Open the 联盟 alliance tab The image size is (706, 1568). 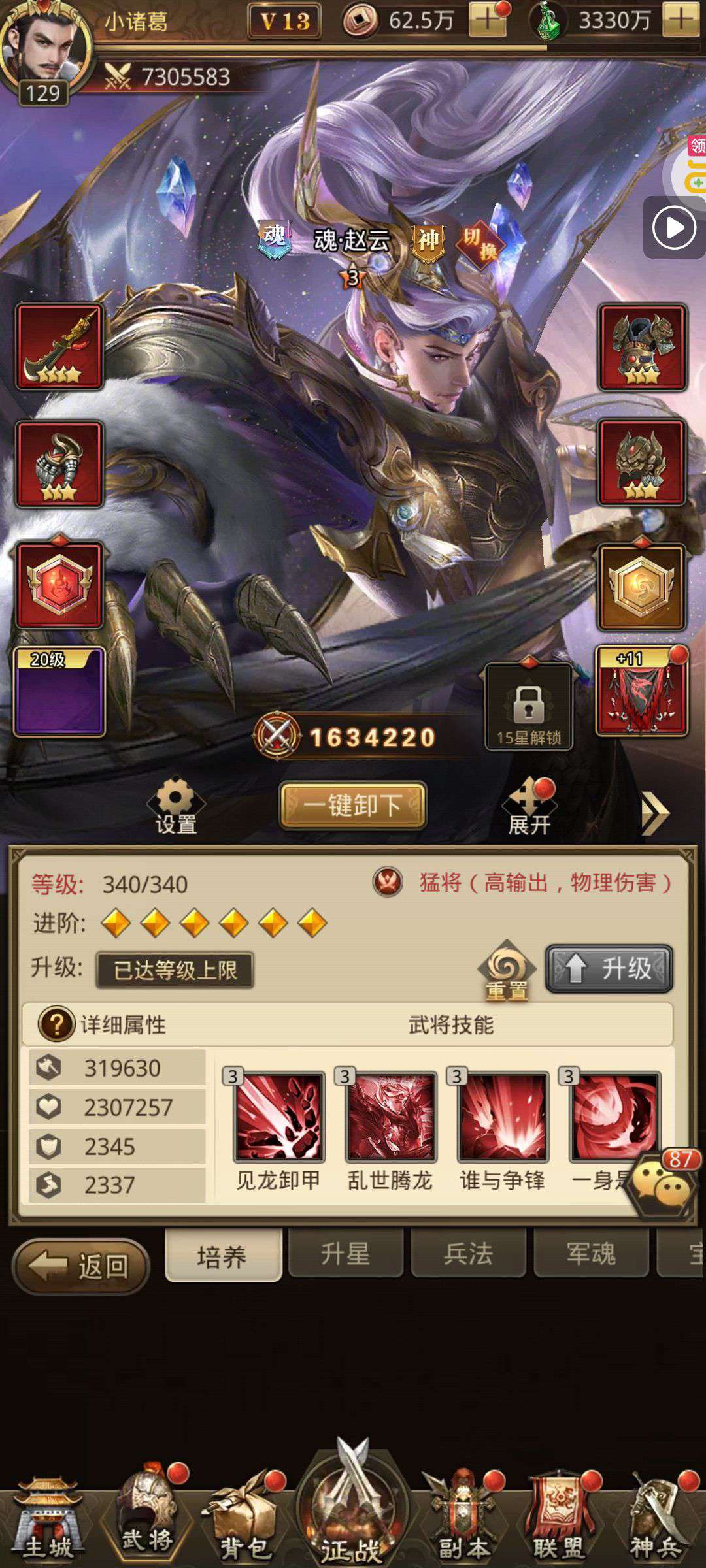[x=558, y=1521]
